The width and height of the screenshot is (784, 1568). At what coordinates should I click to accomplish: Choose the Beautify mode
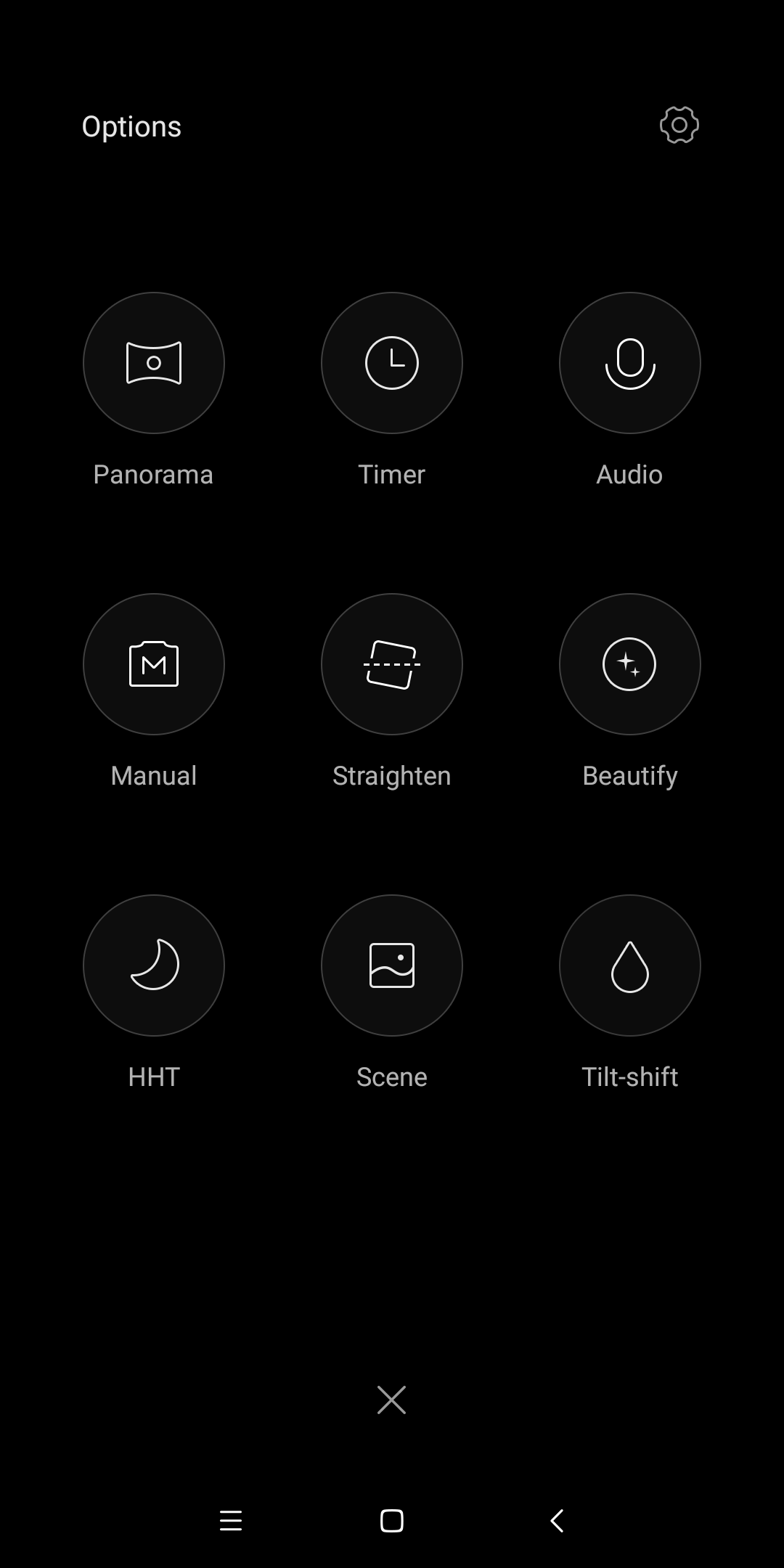(629, 664)
